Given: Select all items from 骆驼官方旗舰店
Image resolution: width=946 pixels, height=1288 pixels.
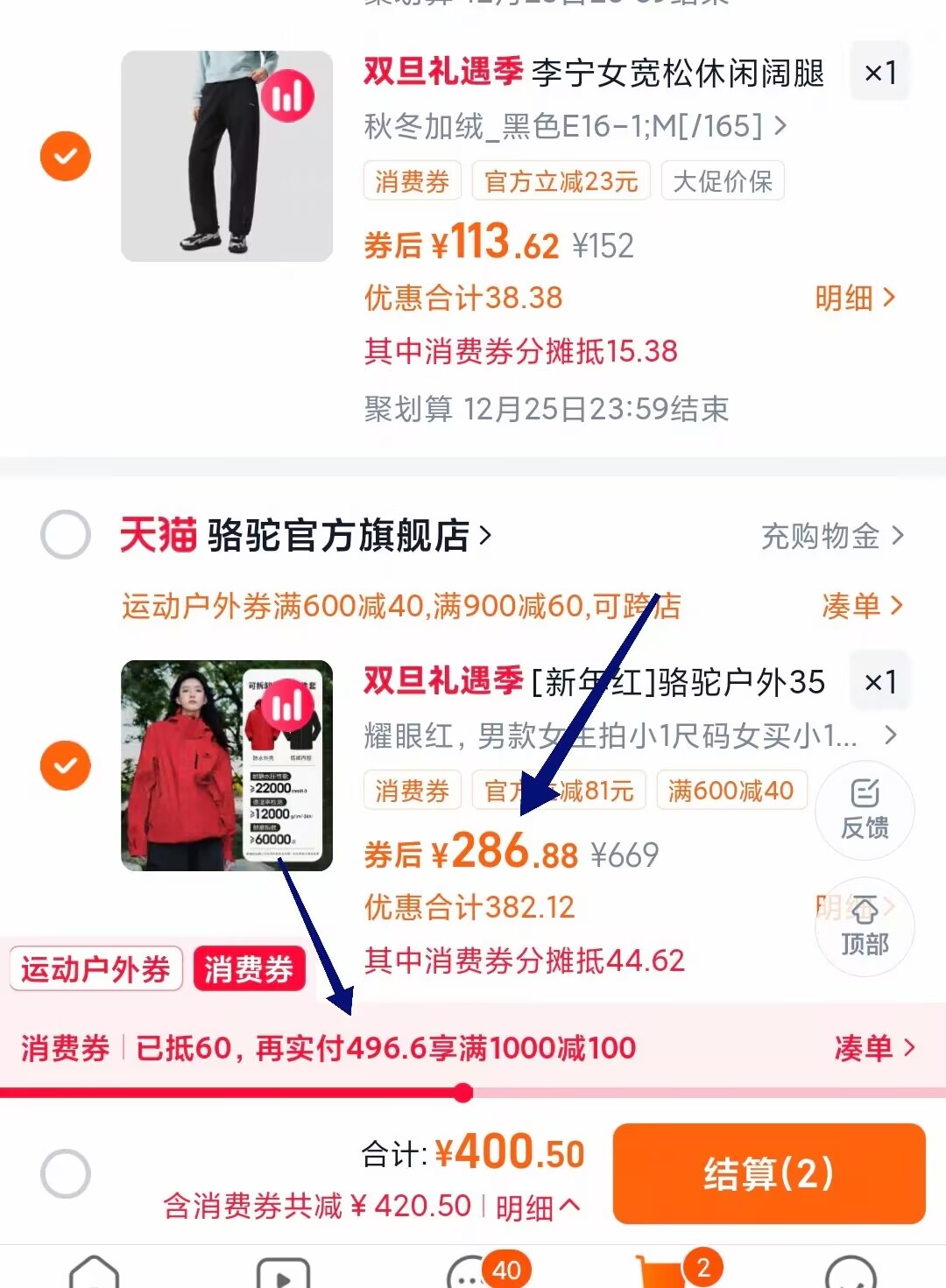Looking at the screenshot, I should tap(66, 534).
